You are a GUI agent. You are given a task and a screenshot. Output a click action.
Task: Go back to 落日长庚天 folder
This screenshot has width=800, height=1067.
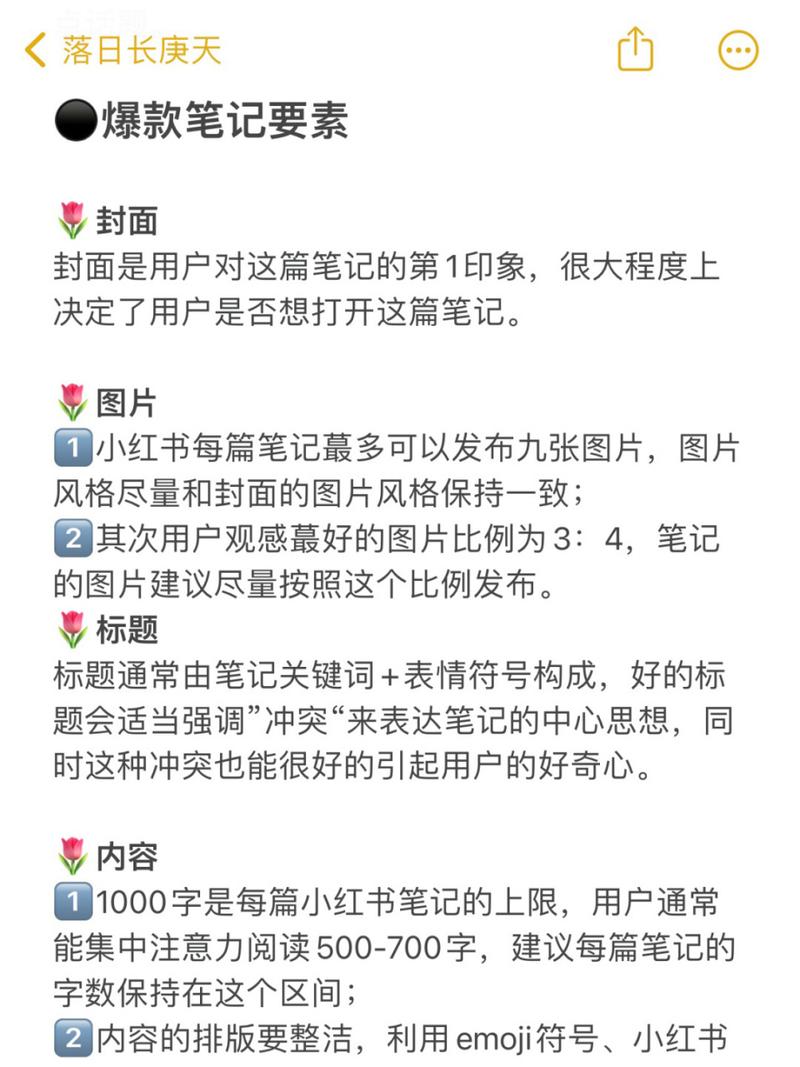click(x=122, y=50)
